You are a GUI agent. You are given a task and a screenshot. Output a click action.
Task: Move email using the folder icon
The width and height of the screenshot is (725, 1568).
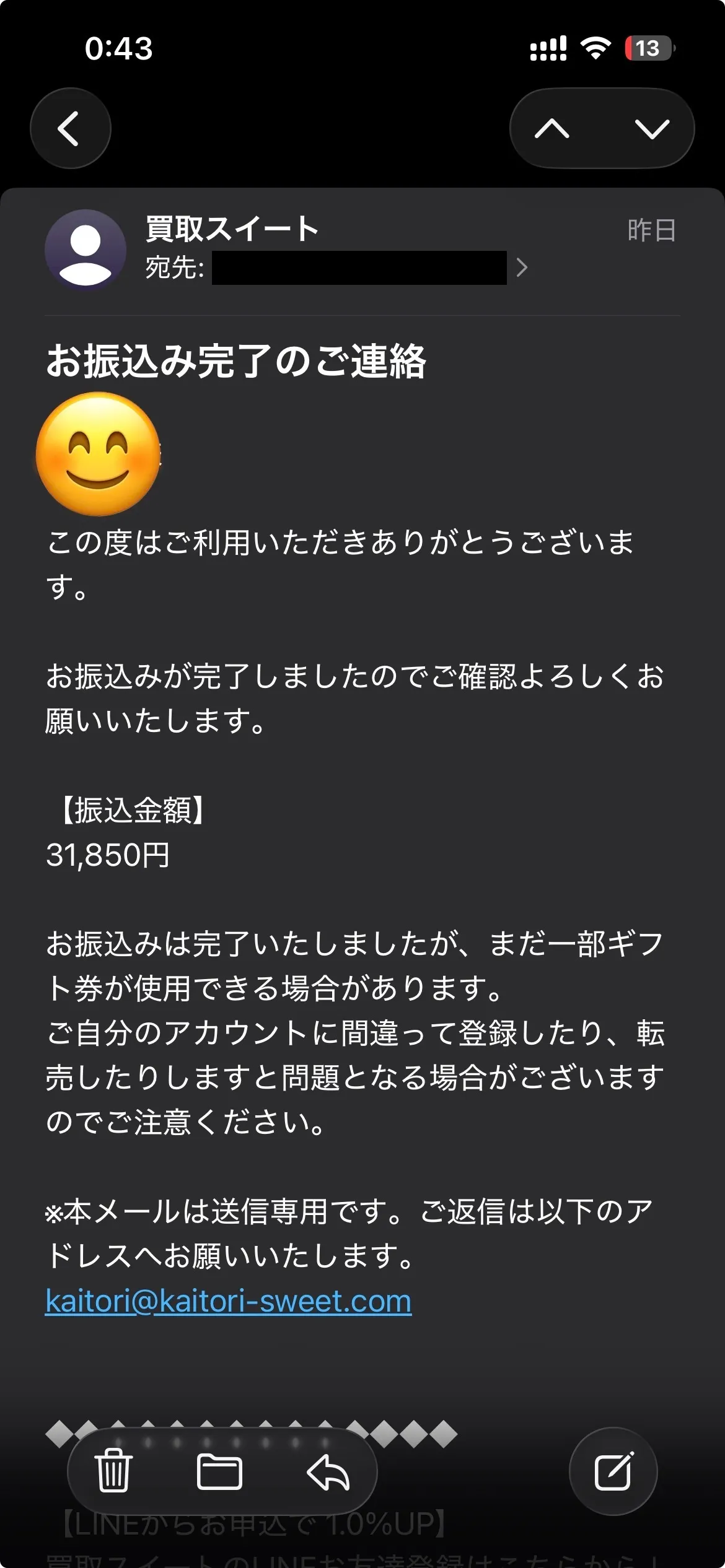pos(219,1471)
